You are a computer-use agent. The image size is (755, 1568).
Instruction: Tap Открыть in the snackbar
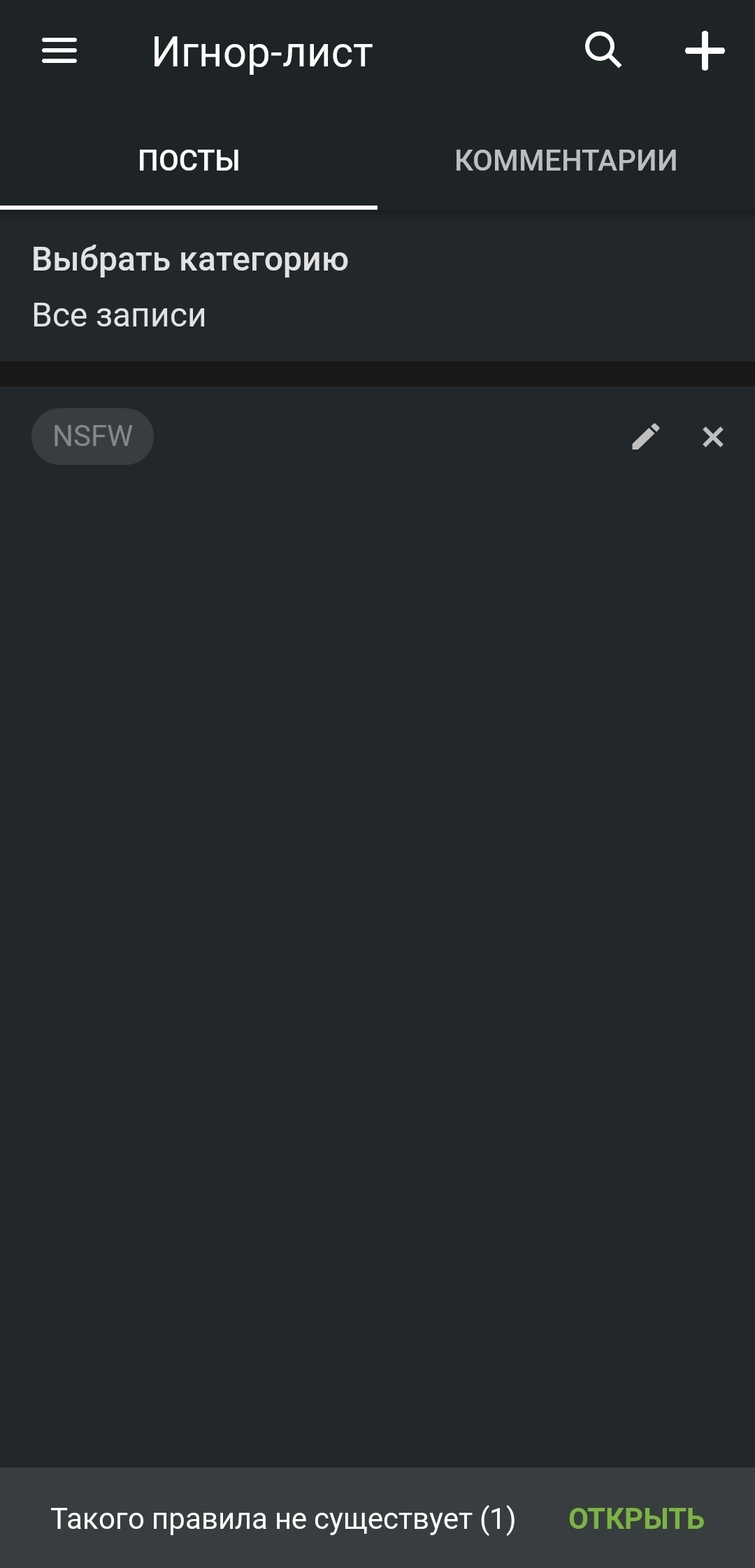[x=636, y=1519]
